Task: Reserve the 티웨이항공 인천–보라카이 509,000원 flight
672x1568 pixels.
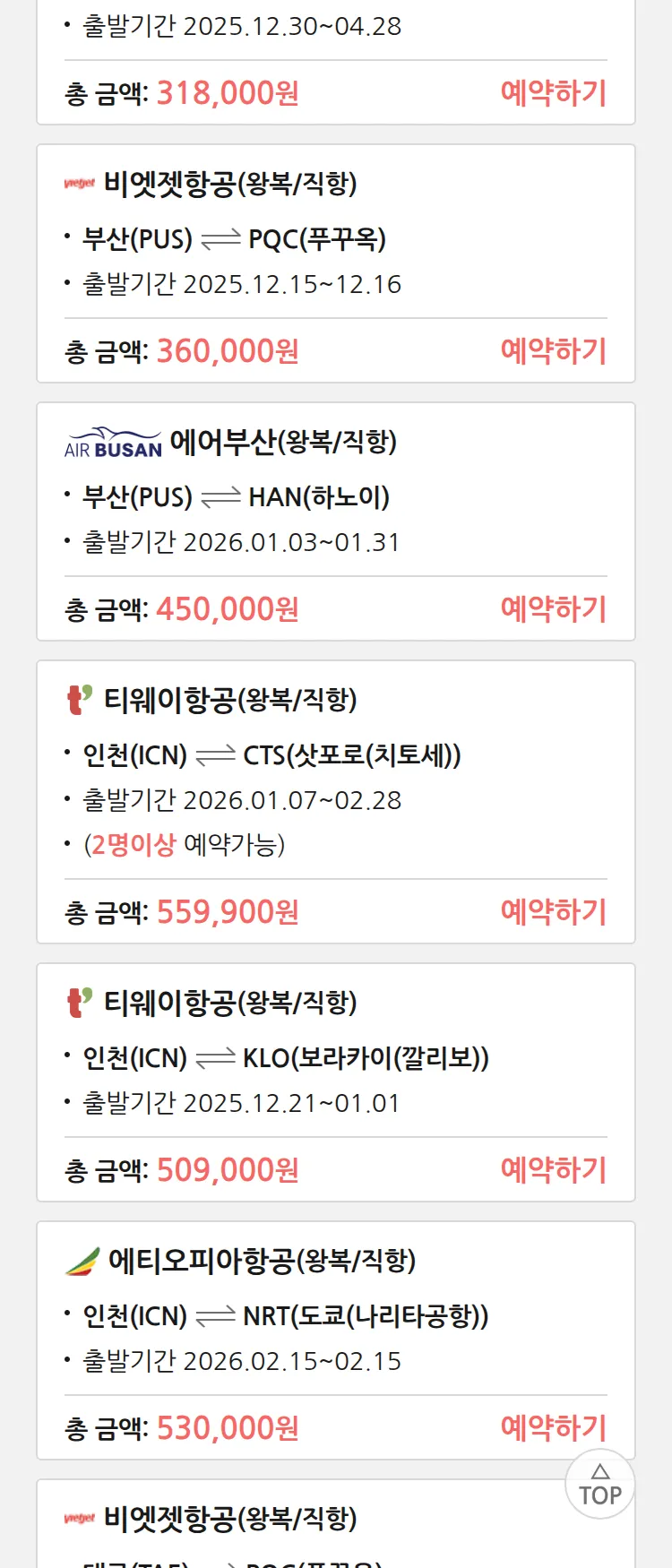Action: pos(553,1170)
